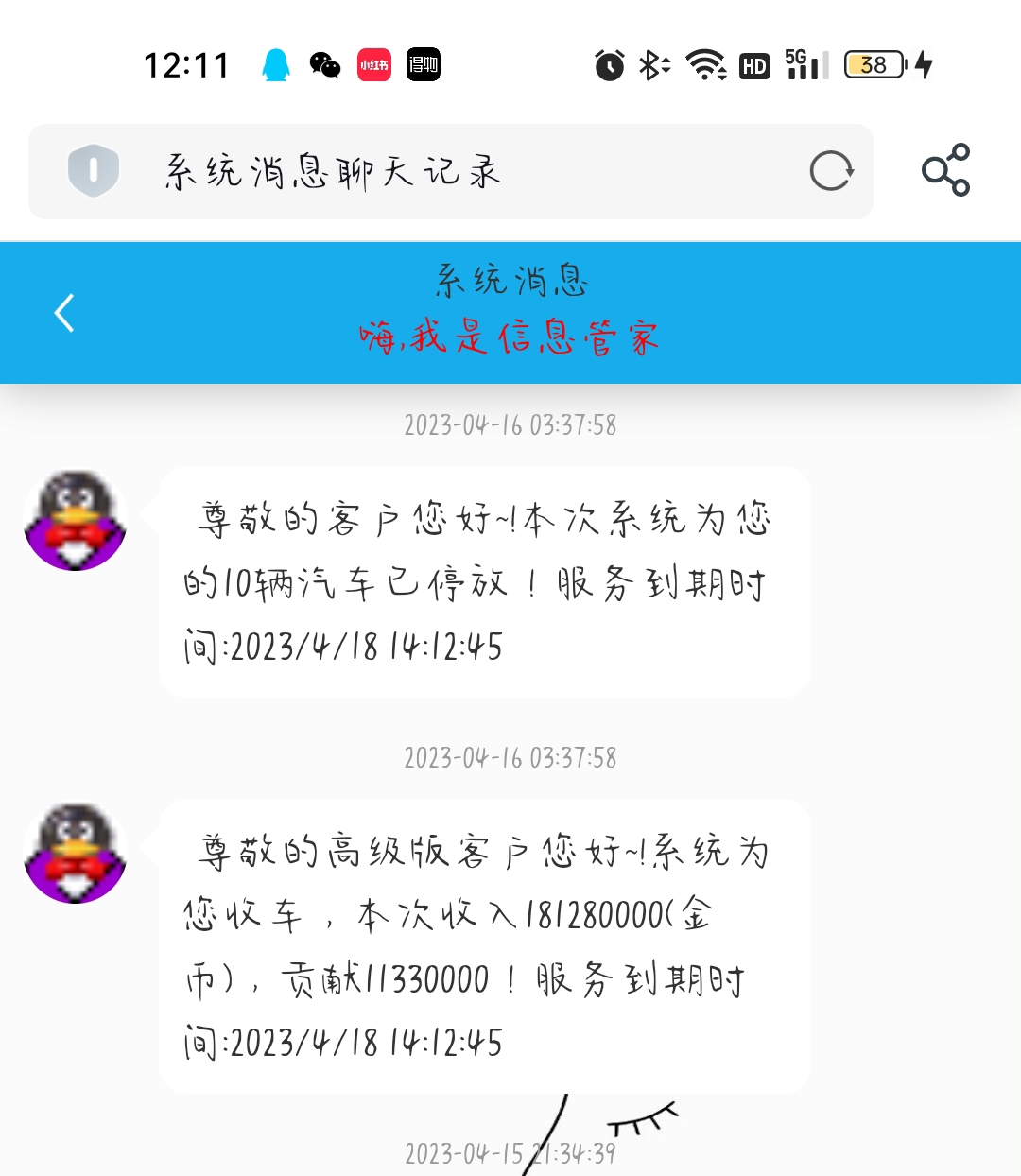This screenshot has width=1021, height=1176.
Task: Open the WeChat icon in the status bar
Action: click(x=323, y=64)
